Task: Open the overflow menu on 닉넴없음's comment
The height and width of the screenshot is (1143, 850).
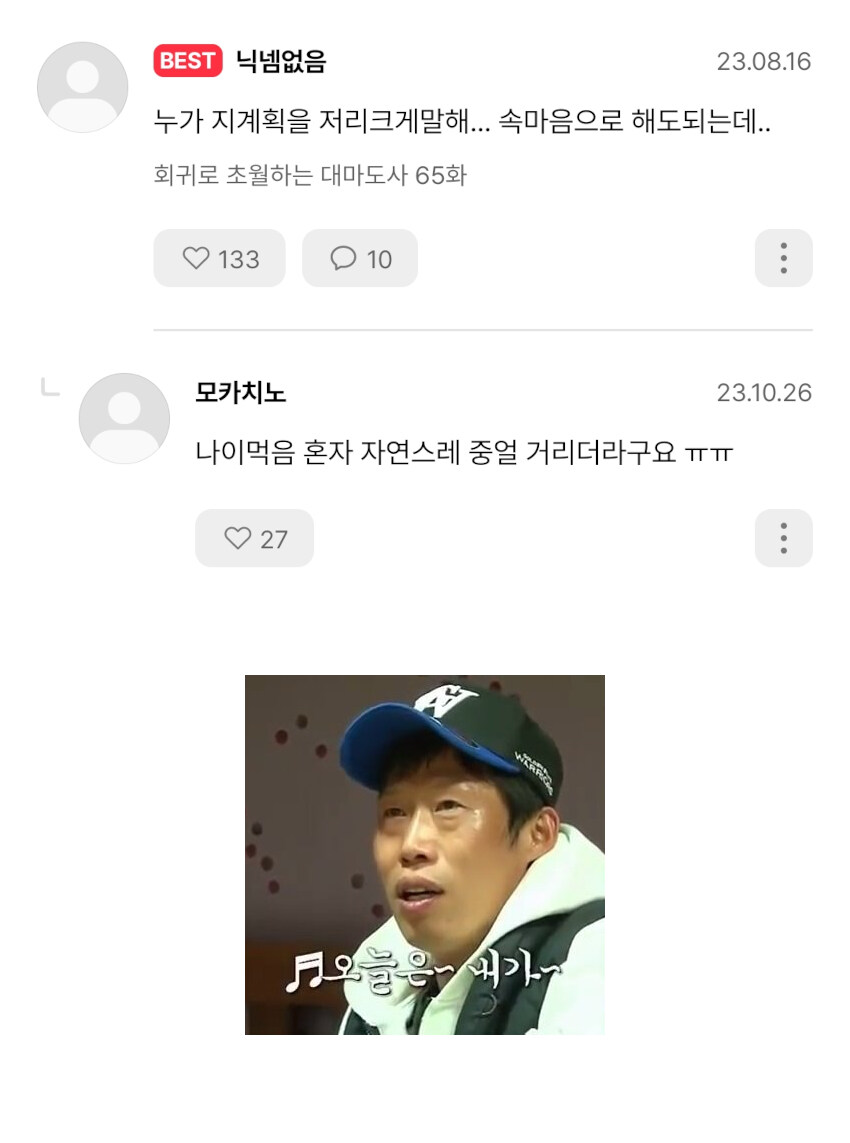Action: [x=783, y=258]
